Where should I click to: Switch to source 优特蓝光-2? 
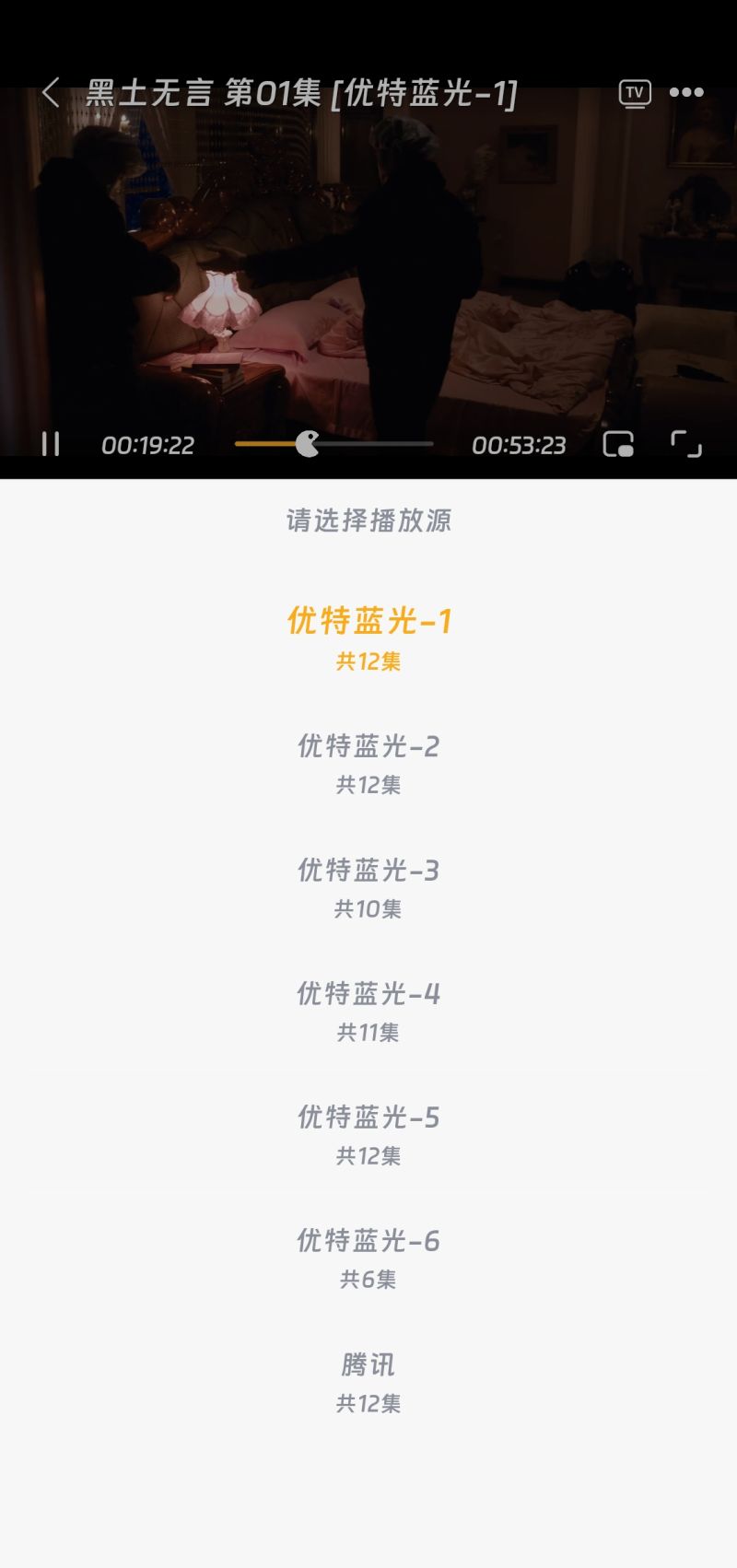click(x=368, y=762)
